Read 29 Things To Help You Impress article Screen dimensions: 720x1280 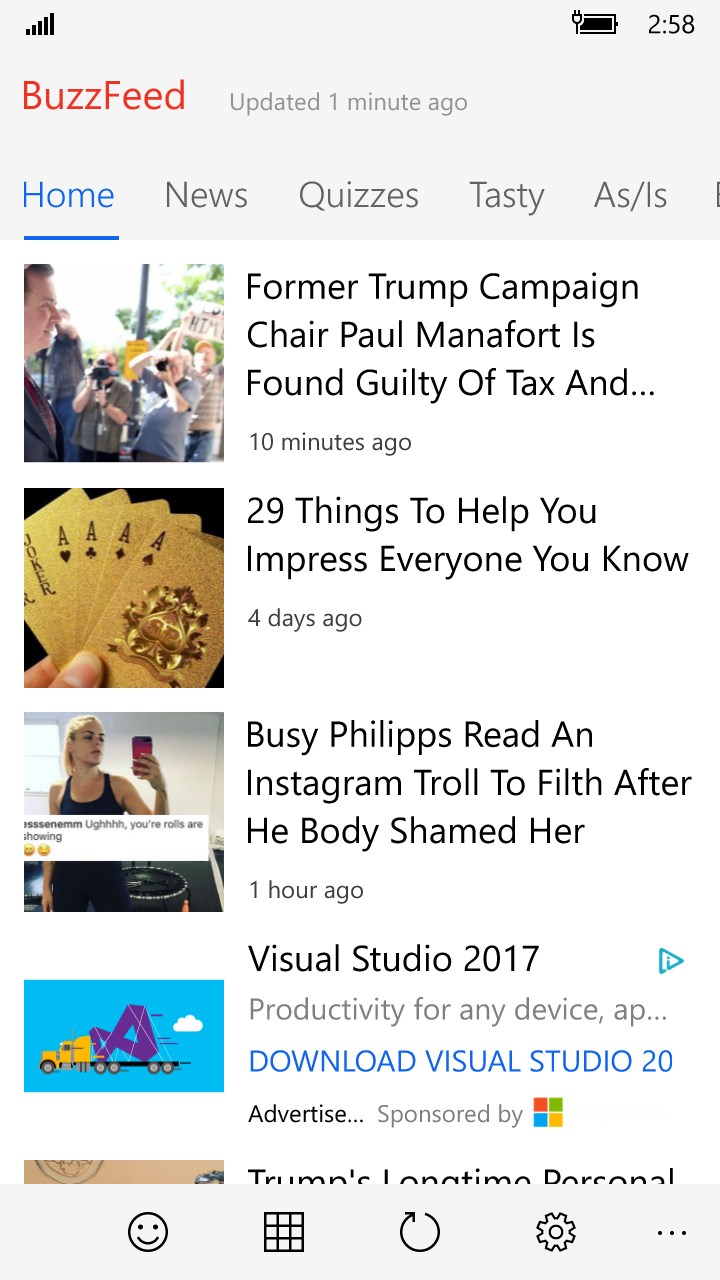(x=466, y=535)
